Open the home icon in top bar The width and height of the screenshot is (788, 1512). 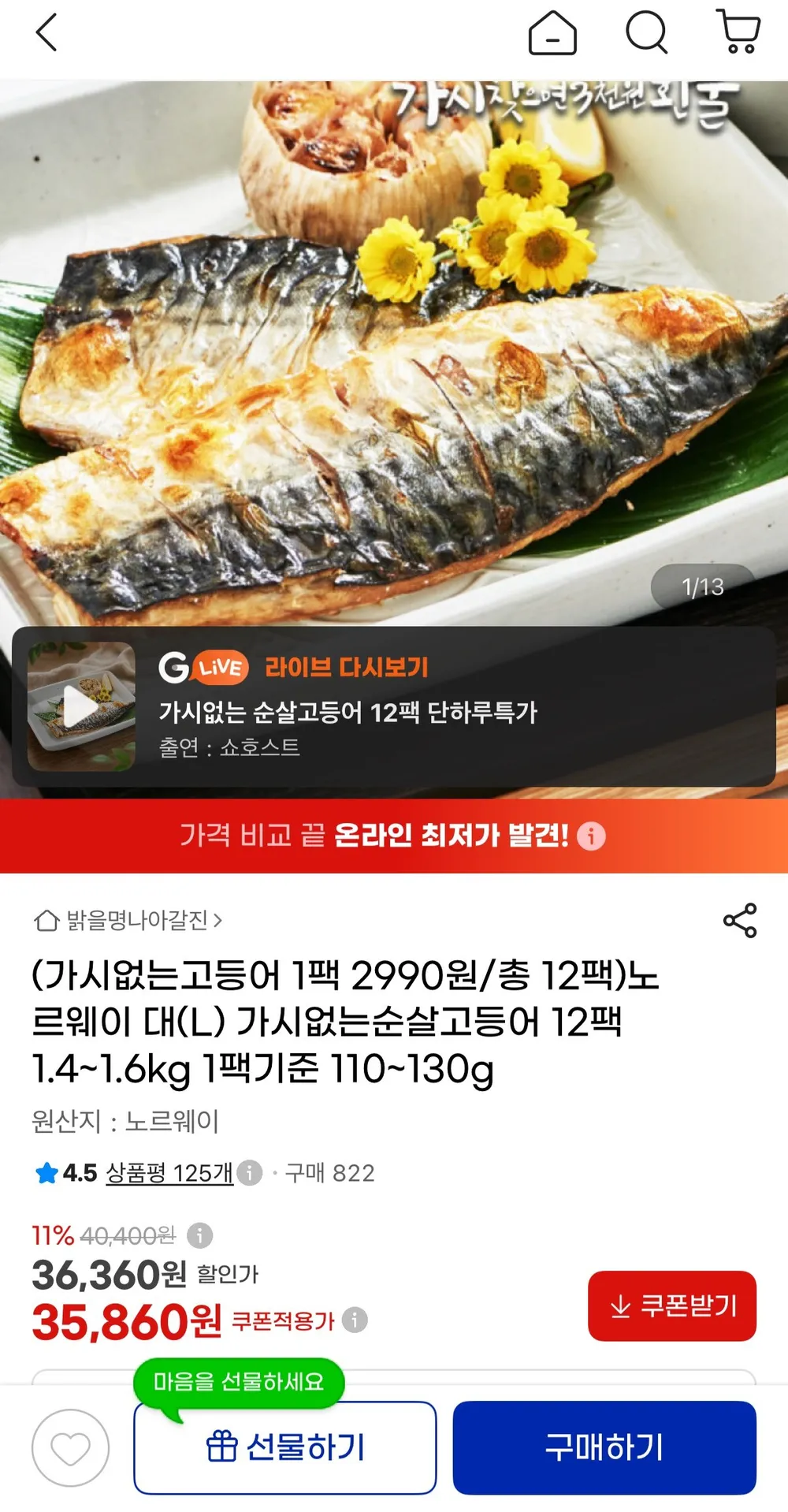tap(552, 33)
